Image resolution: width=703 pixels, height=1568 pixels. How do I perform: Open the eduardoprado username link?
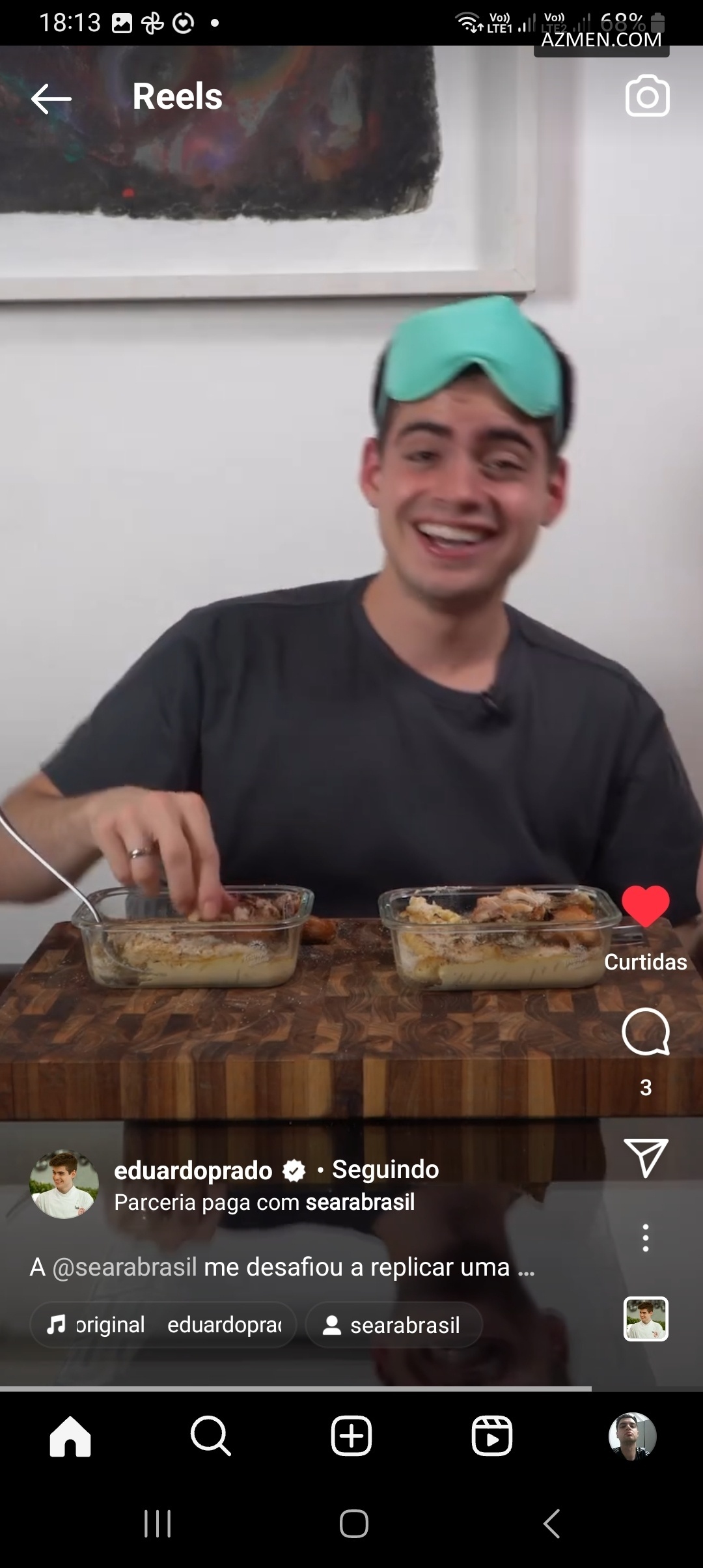pyautogui.click(x=193, y=1171)
